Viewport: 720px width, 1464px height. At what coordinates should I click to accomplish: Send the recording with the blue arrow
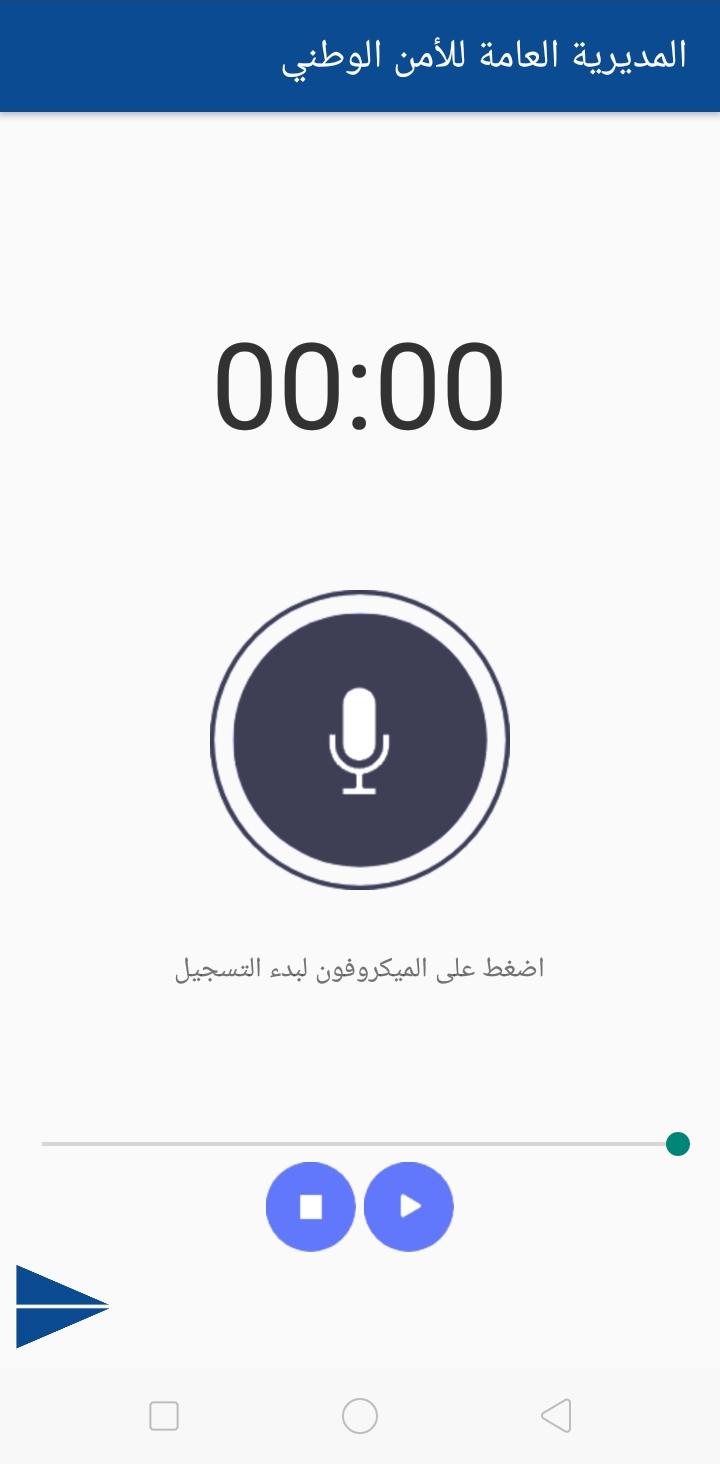click(x=62, y=1306)
